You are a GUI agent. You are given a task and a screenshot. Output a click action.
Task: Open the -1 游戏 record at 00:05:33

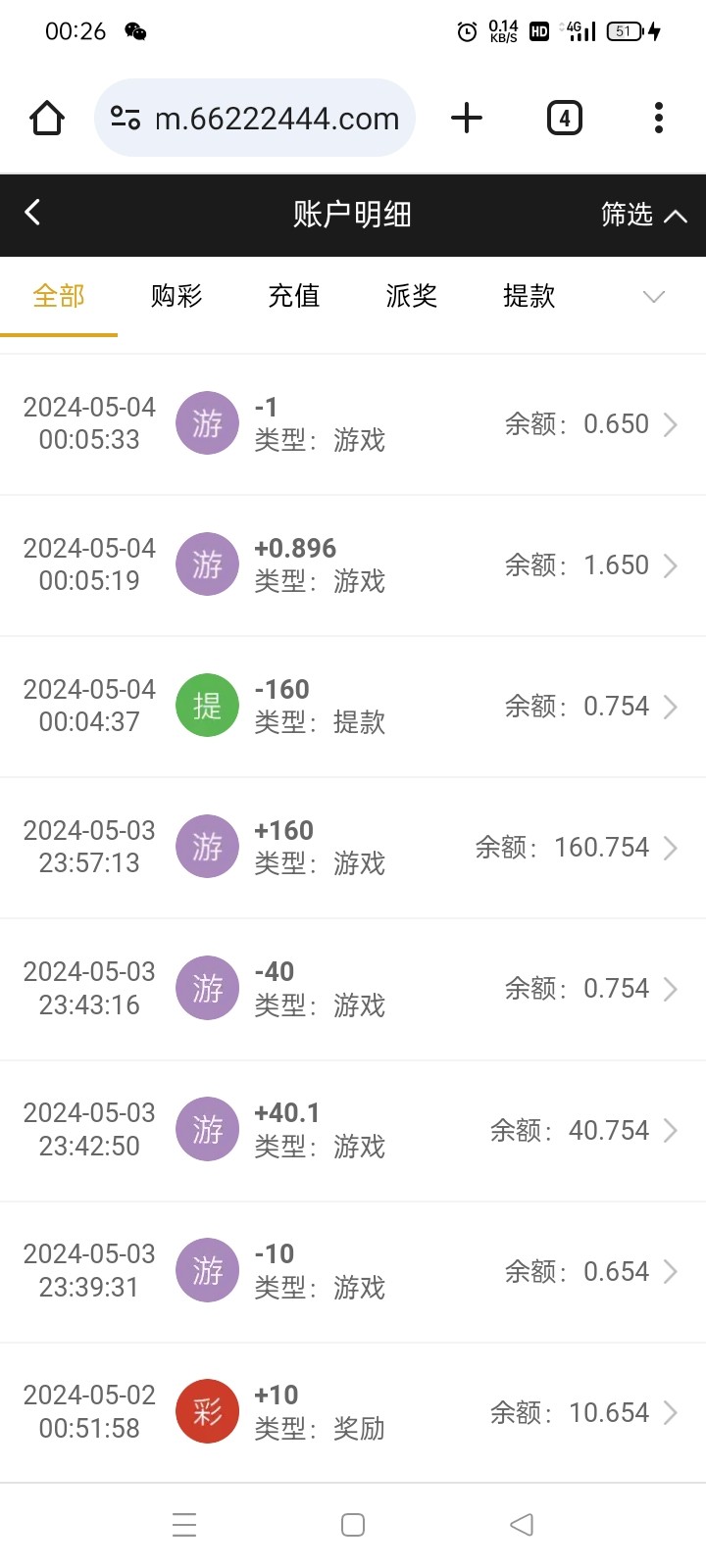click(x=353, y=424)
